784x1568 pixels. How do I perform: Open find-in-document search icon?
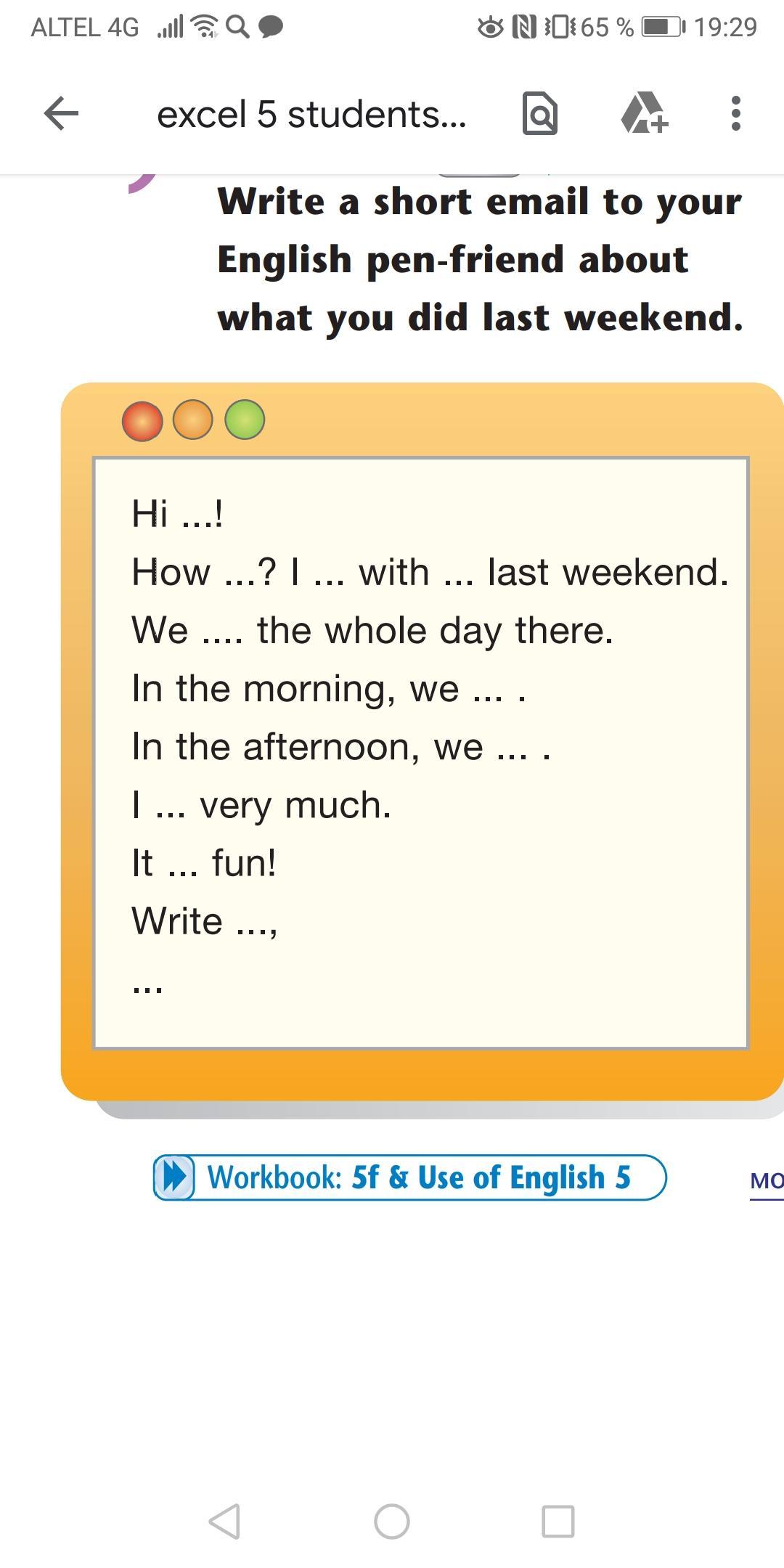point(540,114)
